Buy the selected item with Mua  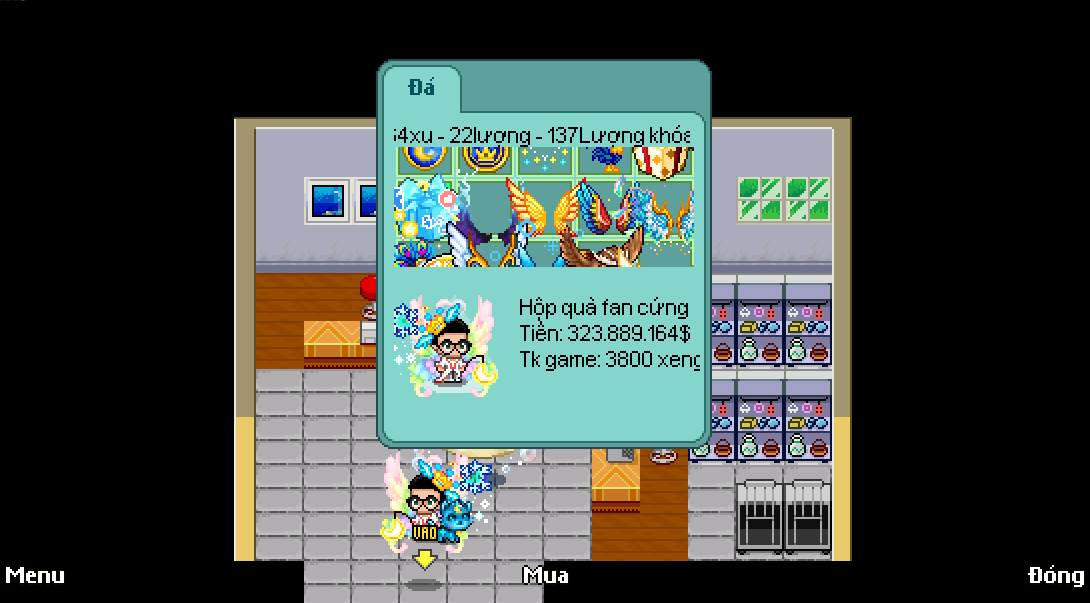pyautogui.click(x=545, y=575)
